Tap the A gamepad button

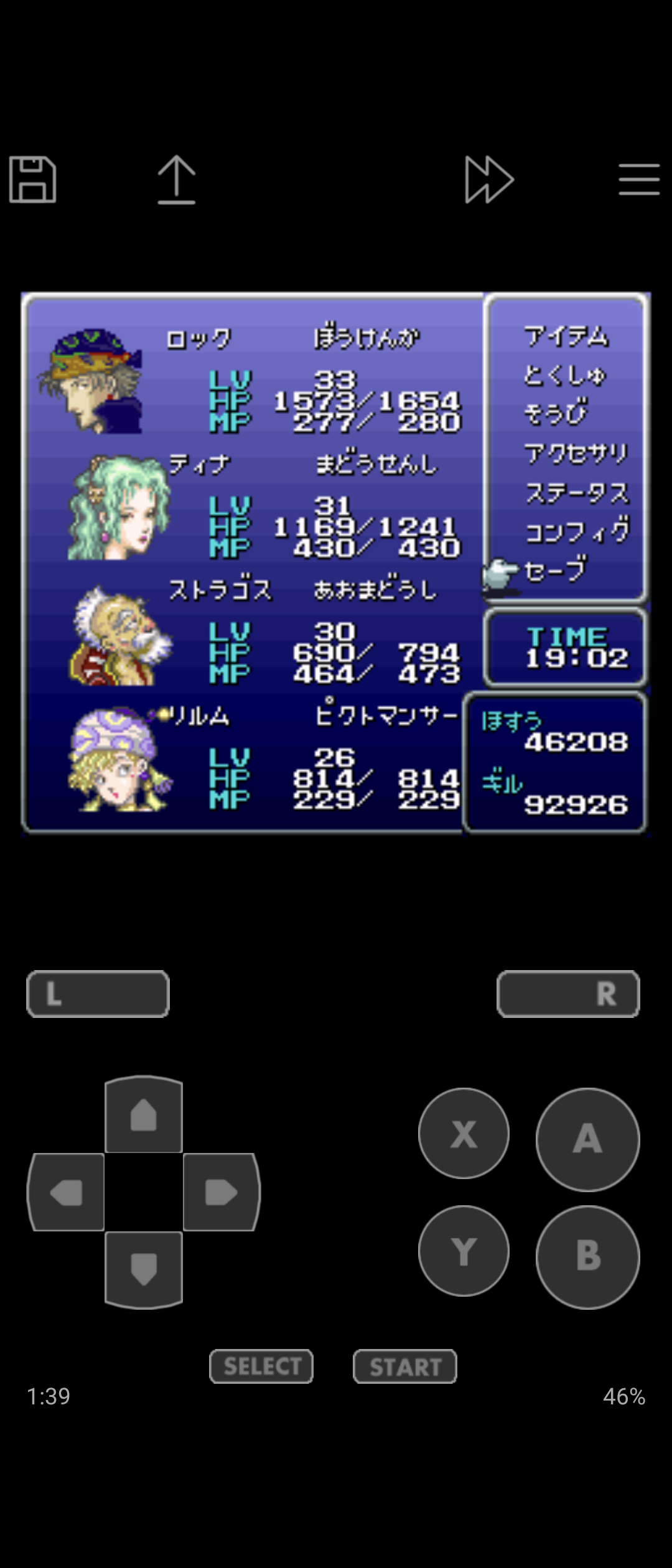coord(587,1139)
